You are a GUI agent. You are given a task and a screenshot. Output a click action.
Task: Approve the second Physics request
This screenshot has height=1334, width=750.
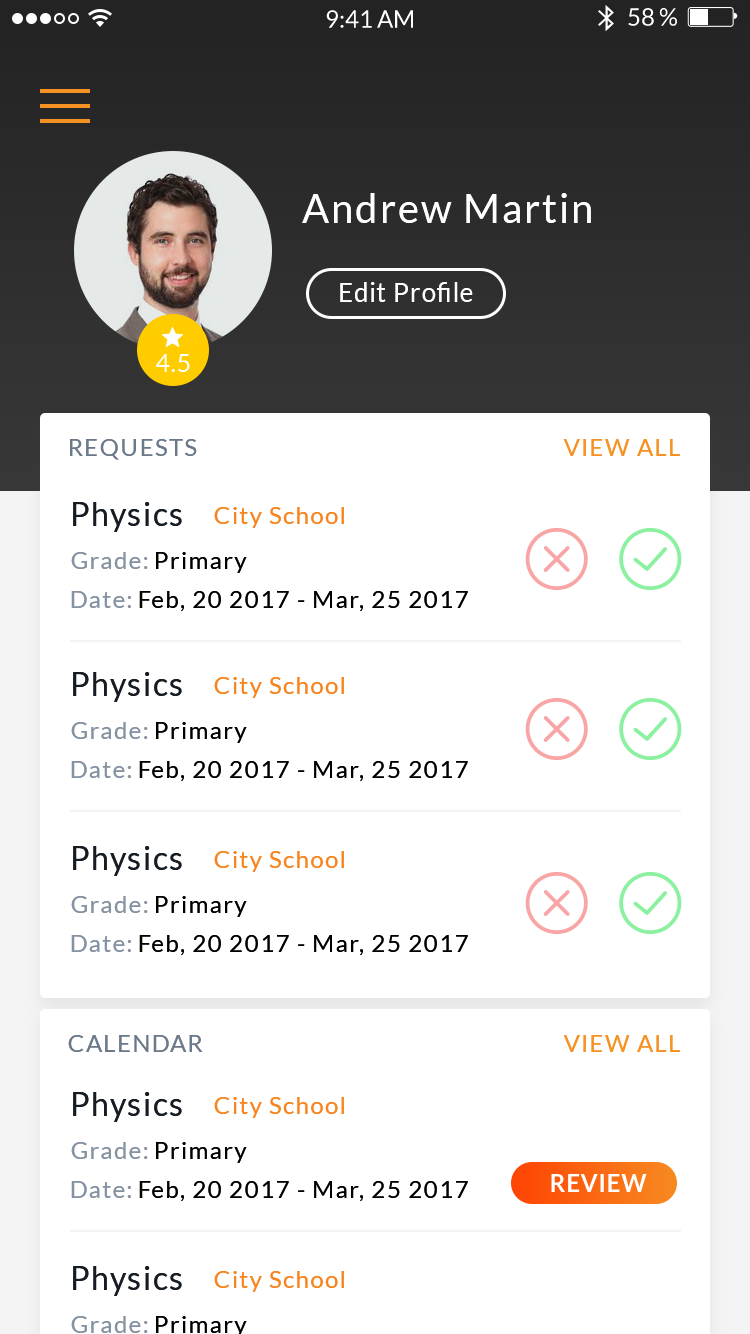pyautogui.click(x=650, y=729)
